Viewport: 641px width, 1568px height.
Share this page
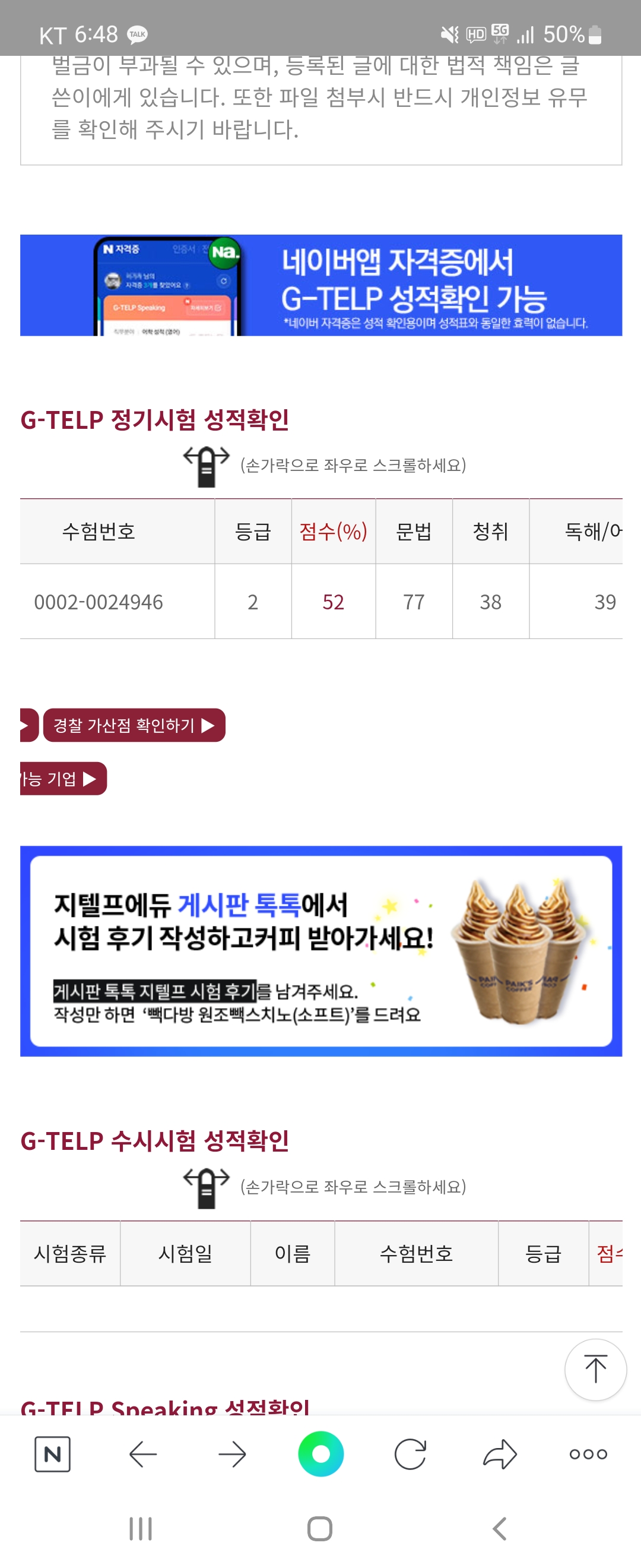[x=499, y=1454]
